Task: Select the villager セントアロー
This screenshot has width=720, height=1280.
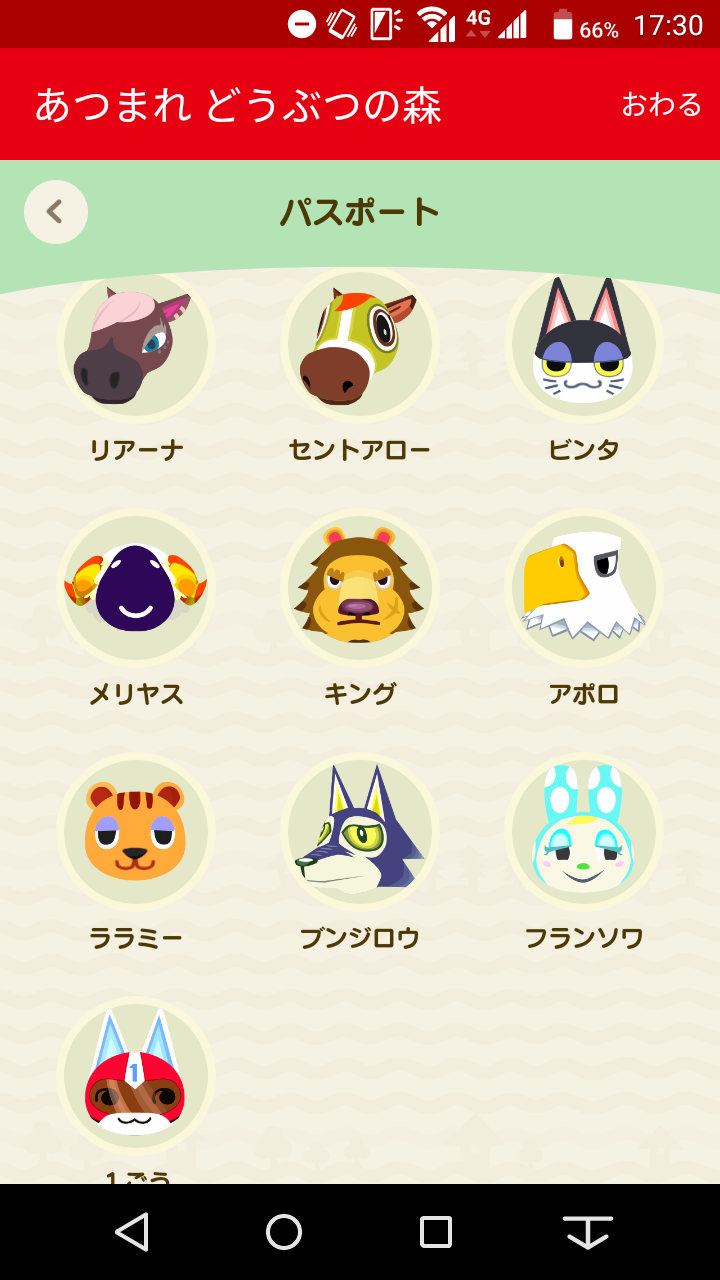Action: [360, 345]
